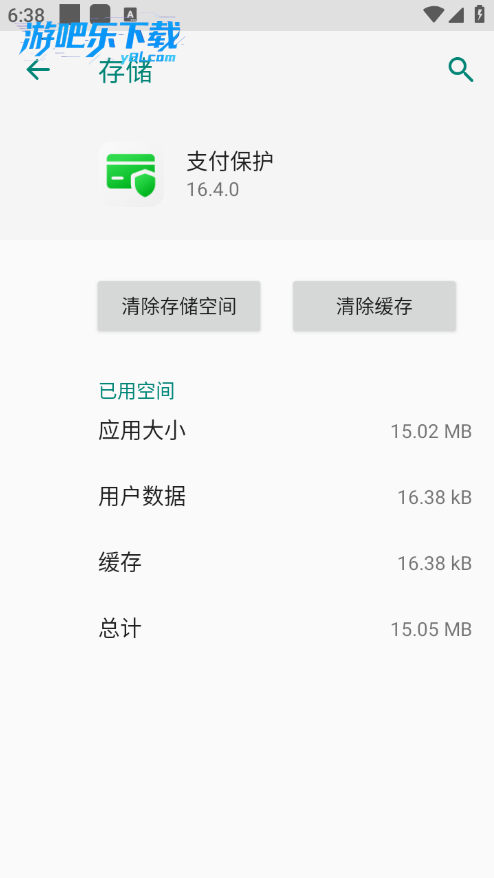Open the search magnifier icon
This screenshot has height=878, width=494.
coord(461,70)
